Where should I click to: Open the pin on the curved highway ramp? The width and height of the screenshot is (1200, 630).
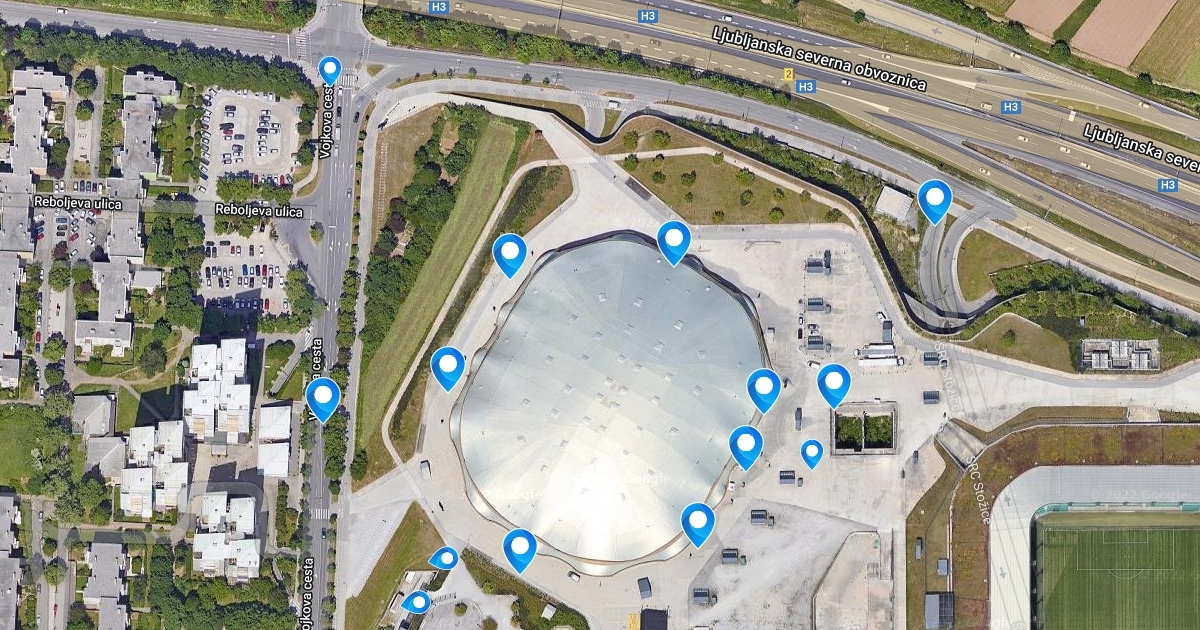(934, 200)
